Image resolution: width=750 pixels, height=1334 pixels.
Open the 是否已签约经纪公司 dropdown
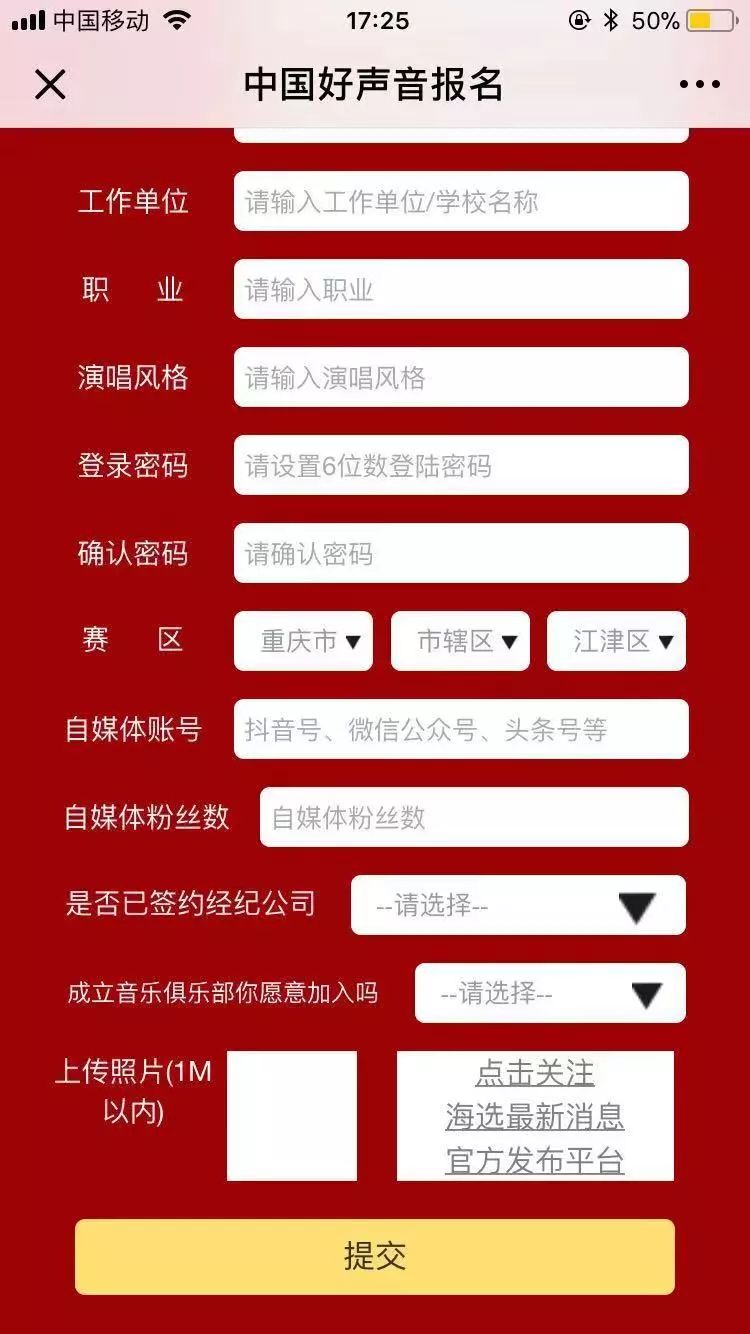[518, 905]
